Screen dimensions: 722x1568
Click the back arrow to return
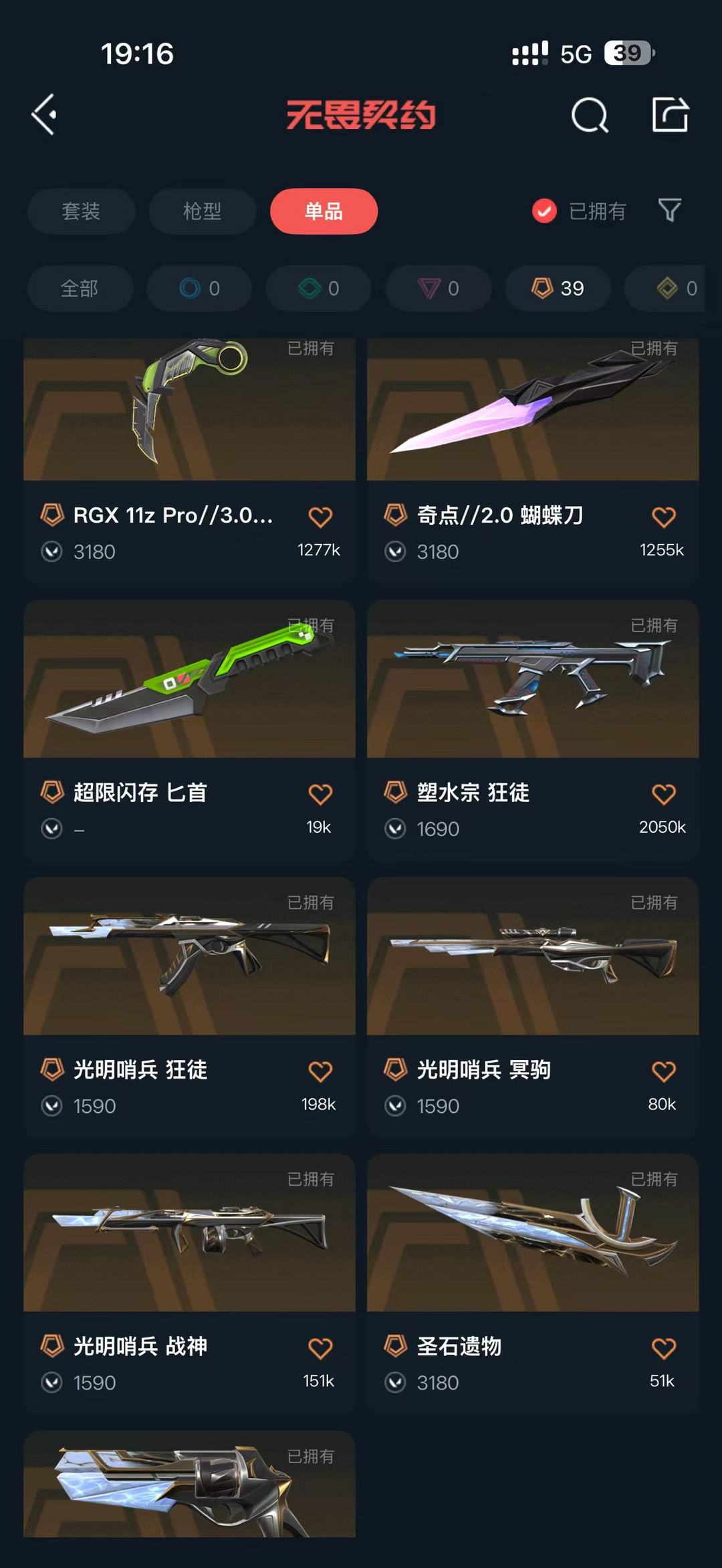tap(44, 114)
